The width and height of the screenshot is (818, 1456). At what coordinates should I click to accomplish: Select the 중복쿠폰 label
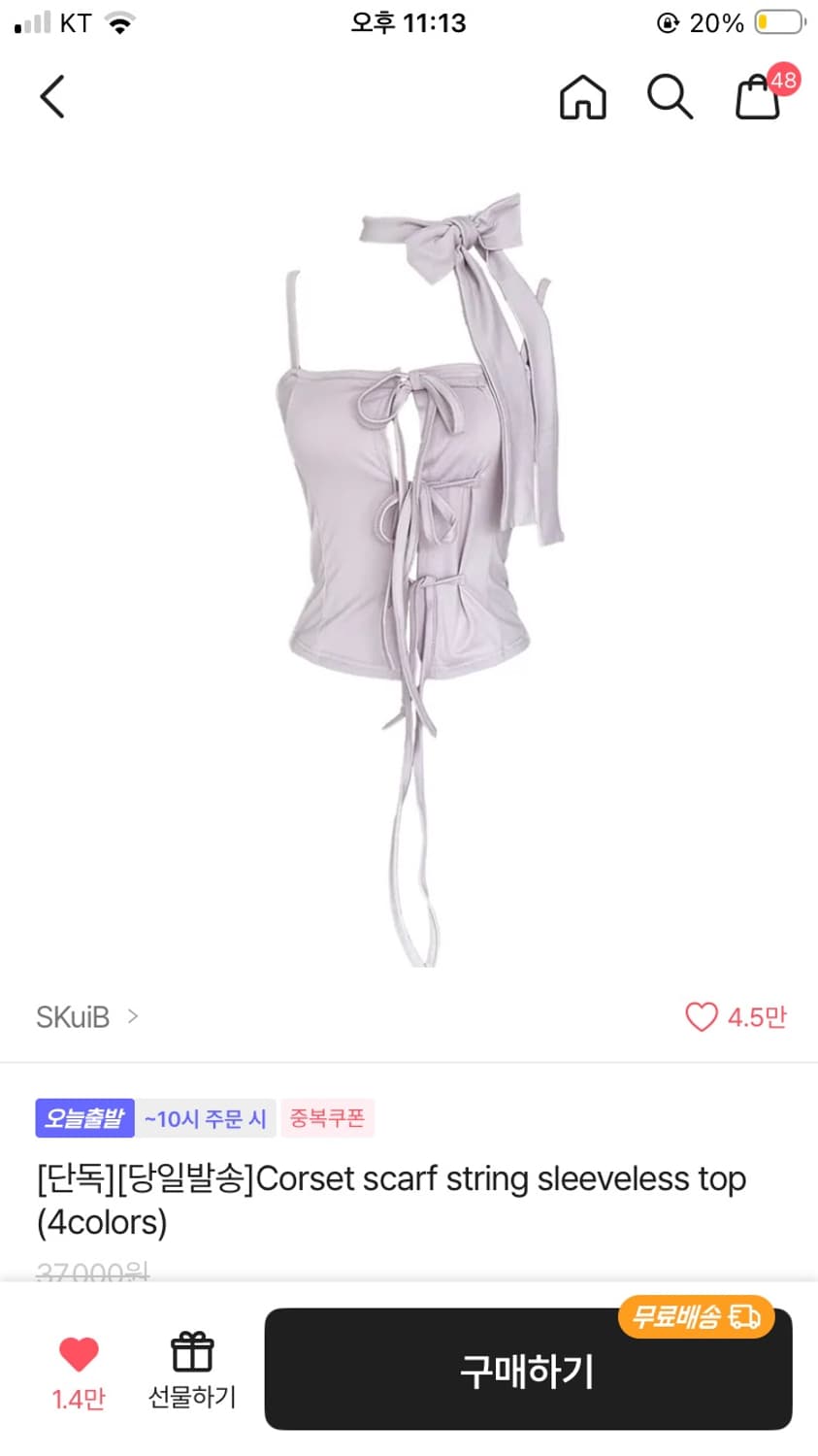[328, 1118]
